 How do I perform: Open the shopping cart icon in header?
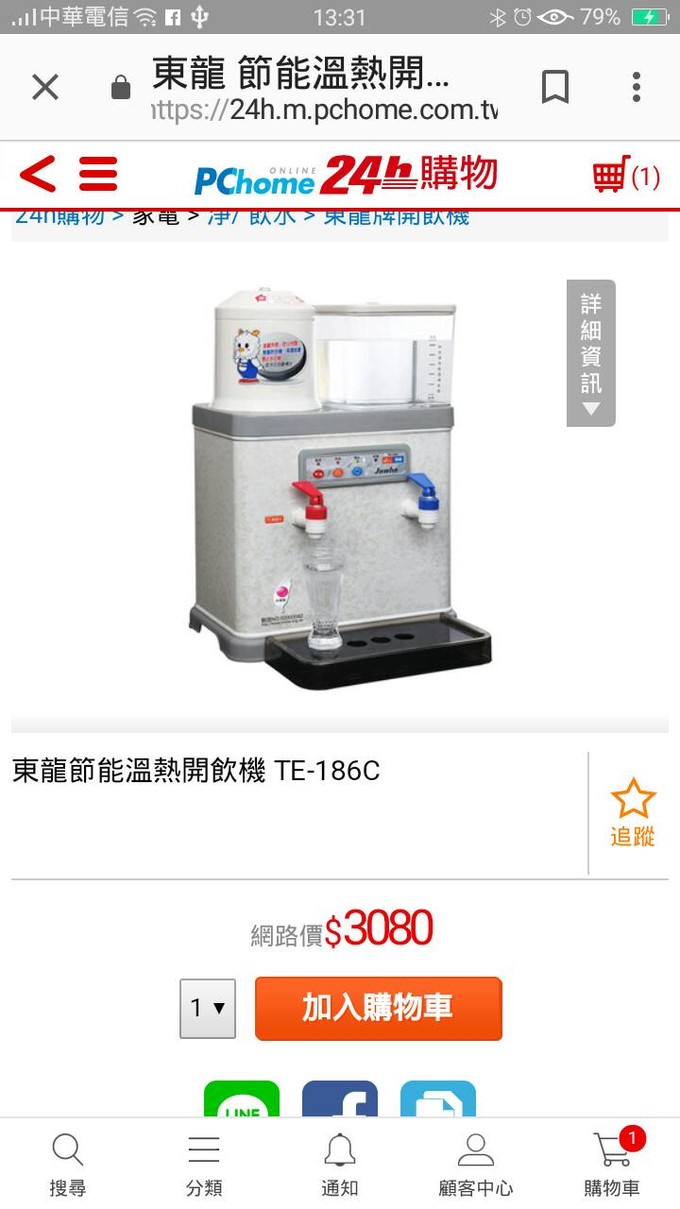pos(625,177)
